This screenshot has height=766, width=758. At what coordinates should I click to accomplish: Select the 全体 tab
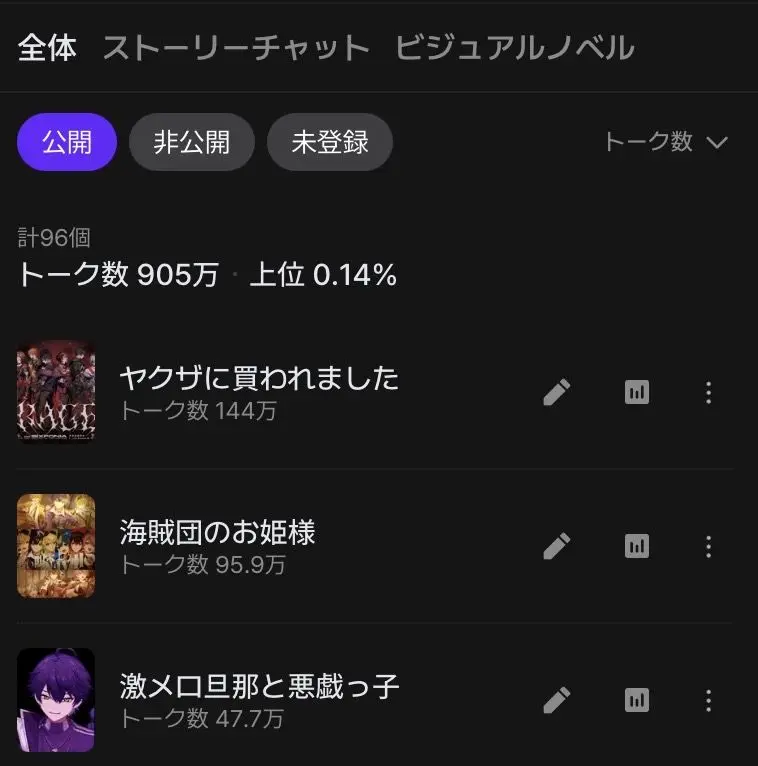(47, 48)
